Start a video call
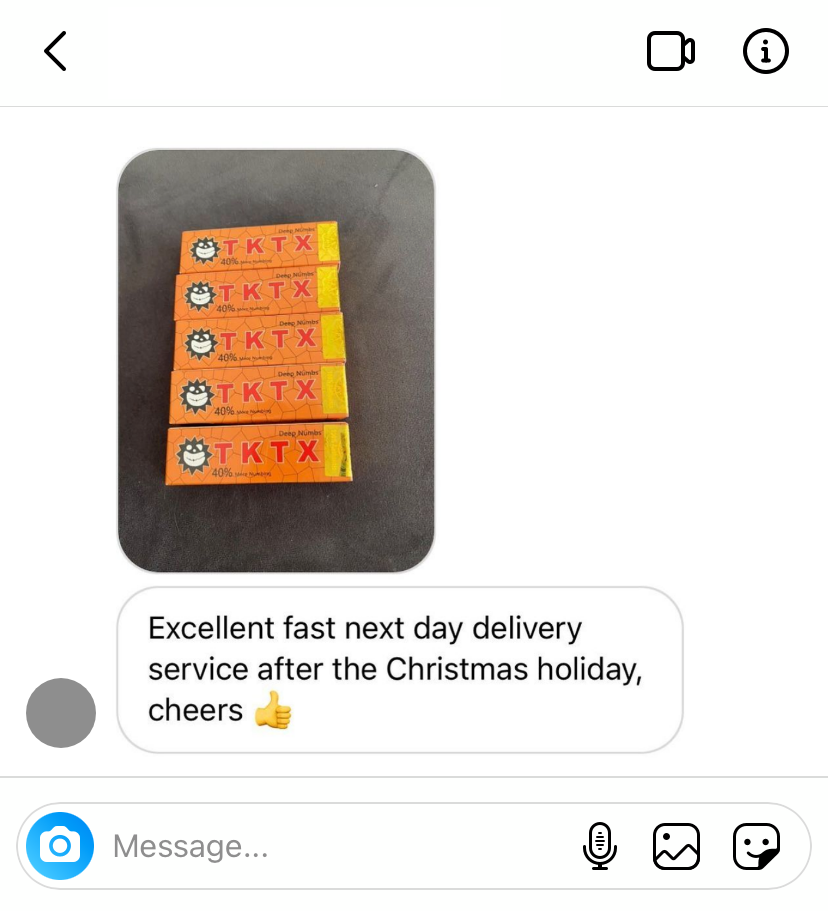 tap(670, 51)
